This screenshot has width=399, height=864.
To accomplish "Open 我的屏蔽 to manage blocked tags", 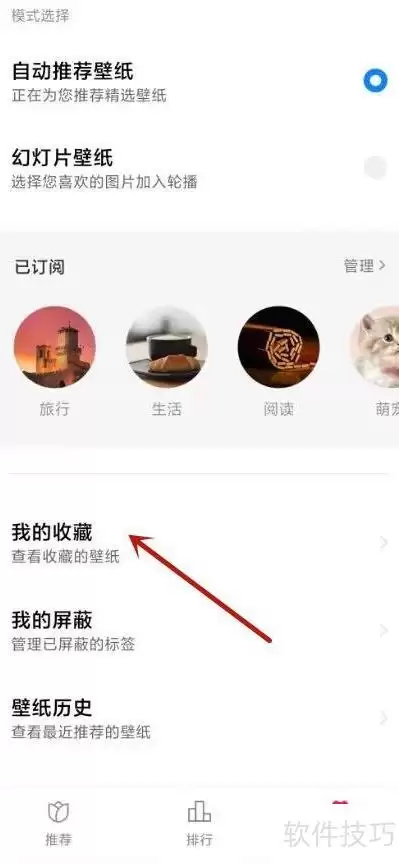I will 200,630.
